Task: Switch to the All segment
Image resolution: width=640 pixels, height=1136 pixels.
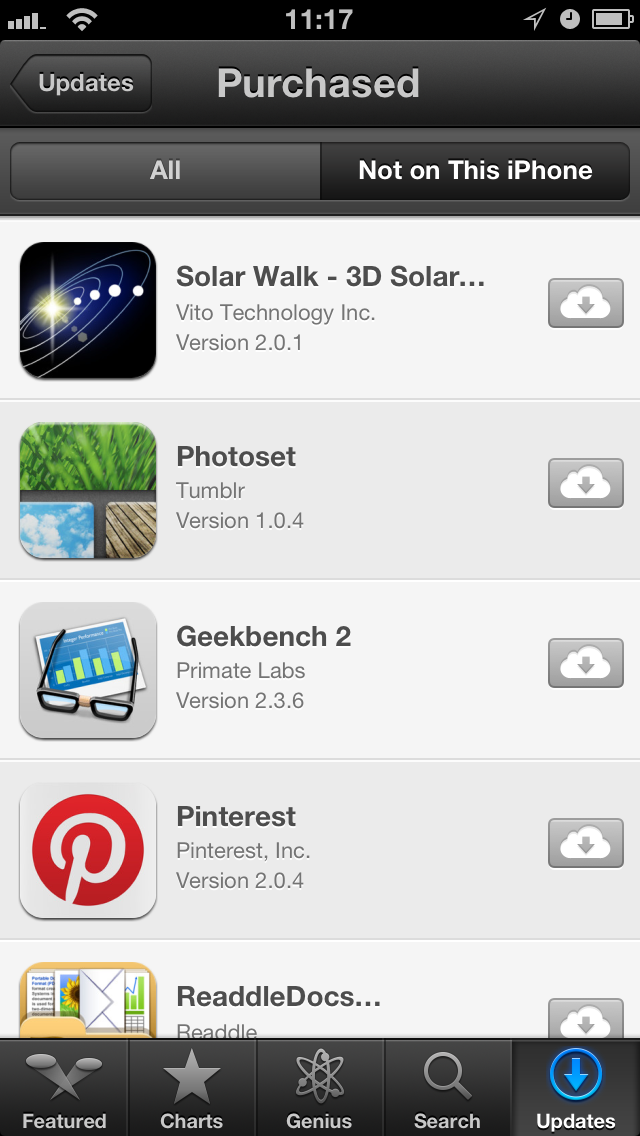Action: (165, 171)
